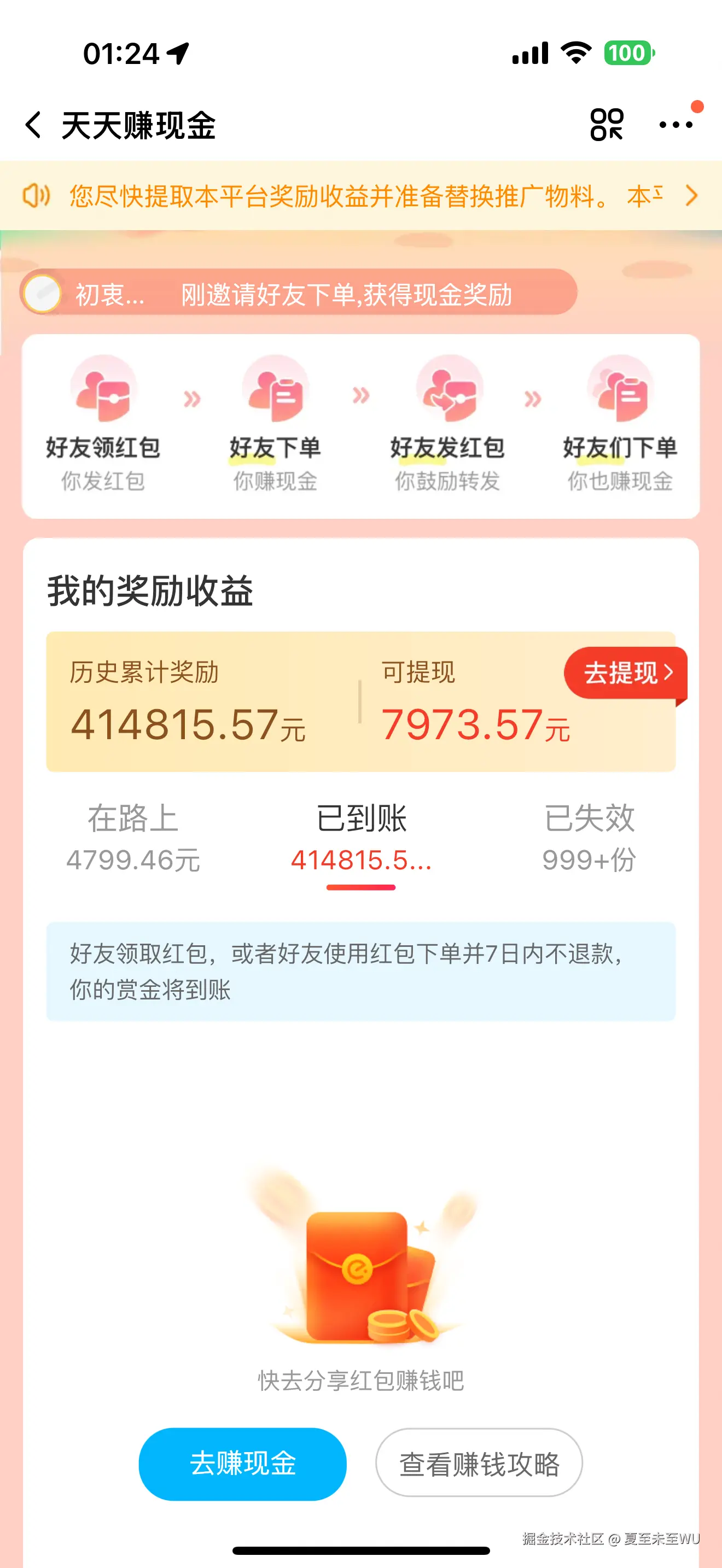Open 查看赚钱攻略 guide
The height and width of the screenshot is (1568, 722).
click(479, 1464)
